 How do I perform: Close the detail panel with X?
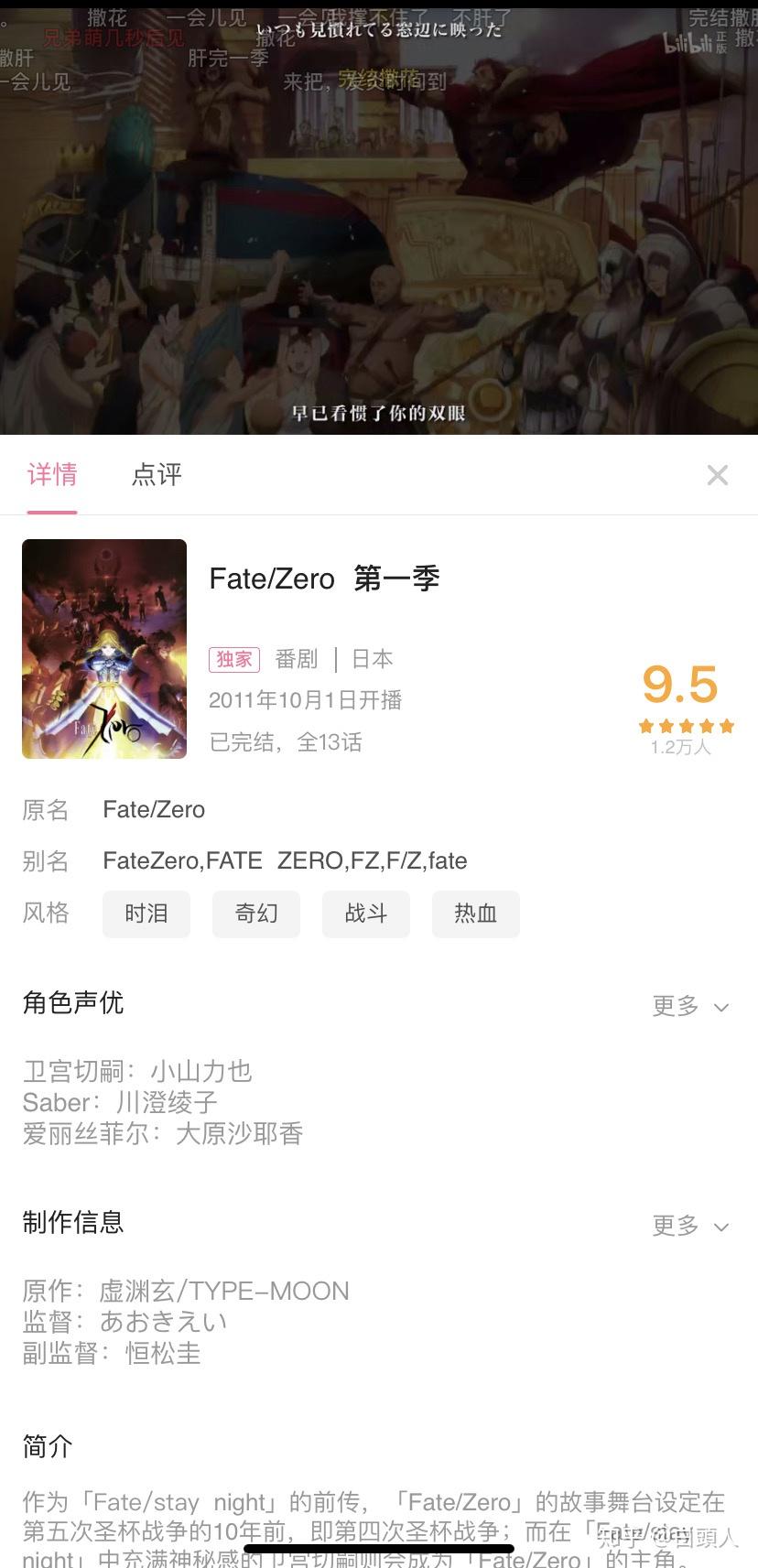click(x=718, y=474)
